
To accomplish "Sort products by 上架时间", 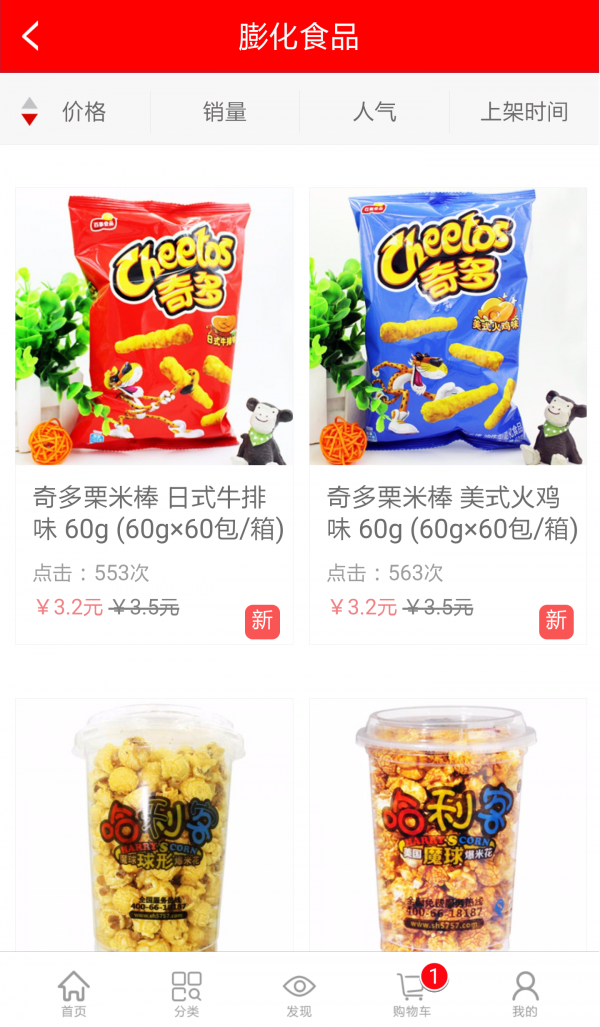I will pos(524,112).
